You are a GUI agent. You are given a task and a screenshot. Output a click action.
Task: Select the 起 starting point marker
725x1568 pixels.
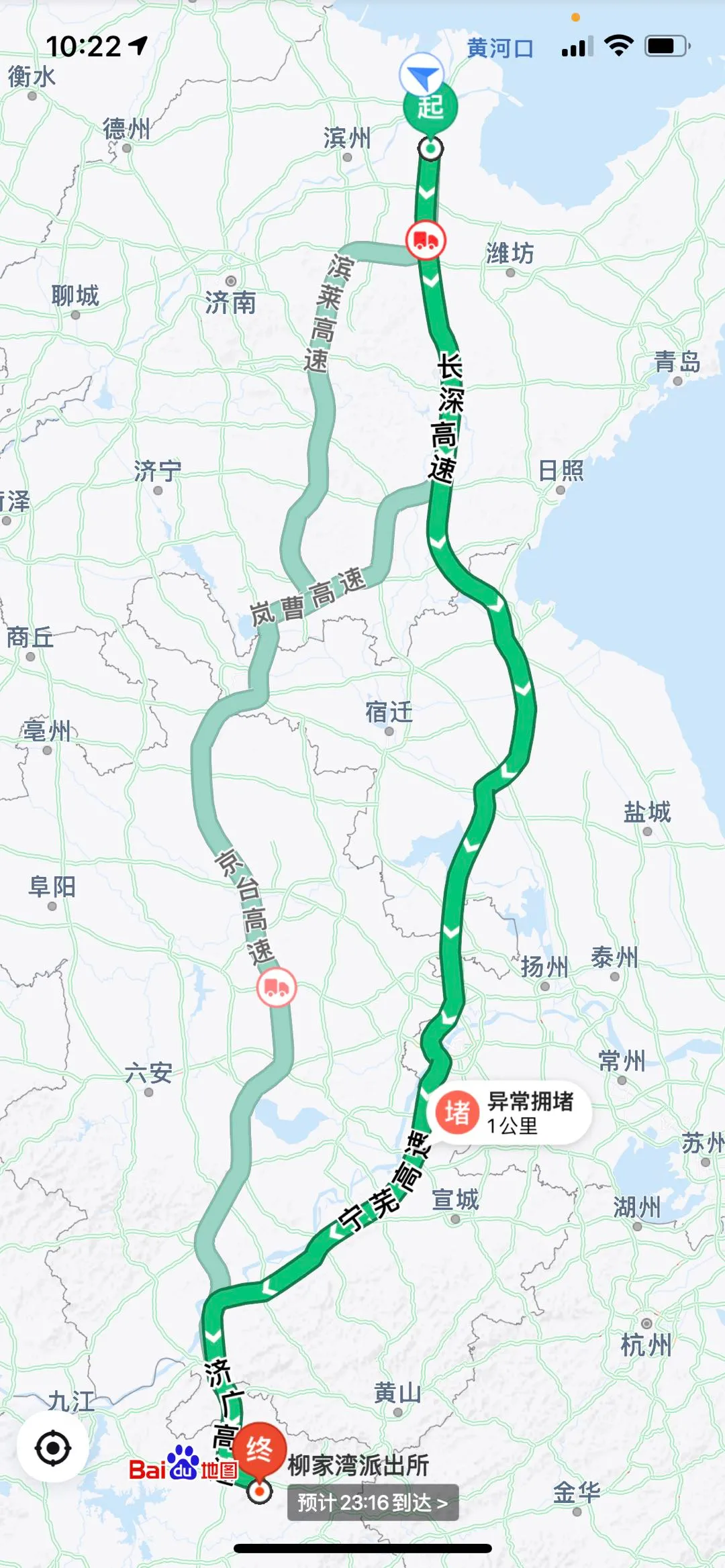pos(430,107)
